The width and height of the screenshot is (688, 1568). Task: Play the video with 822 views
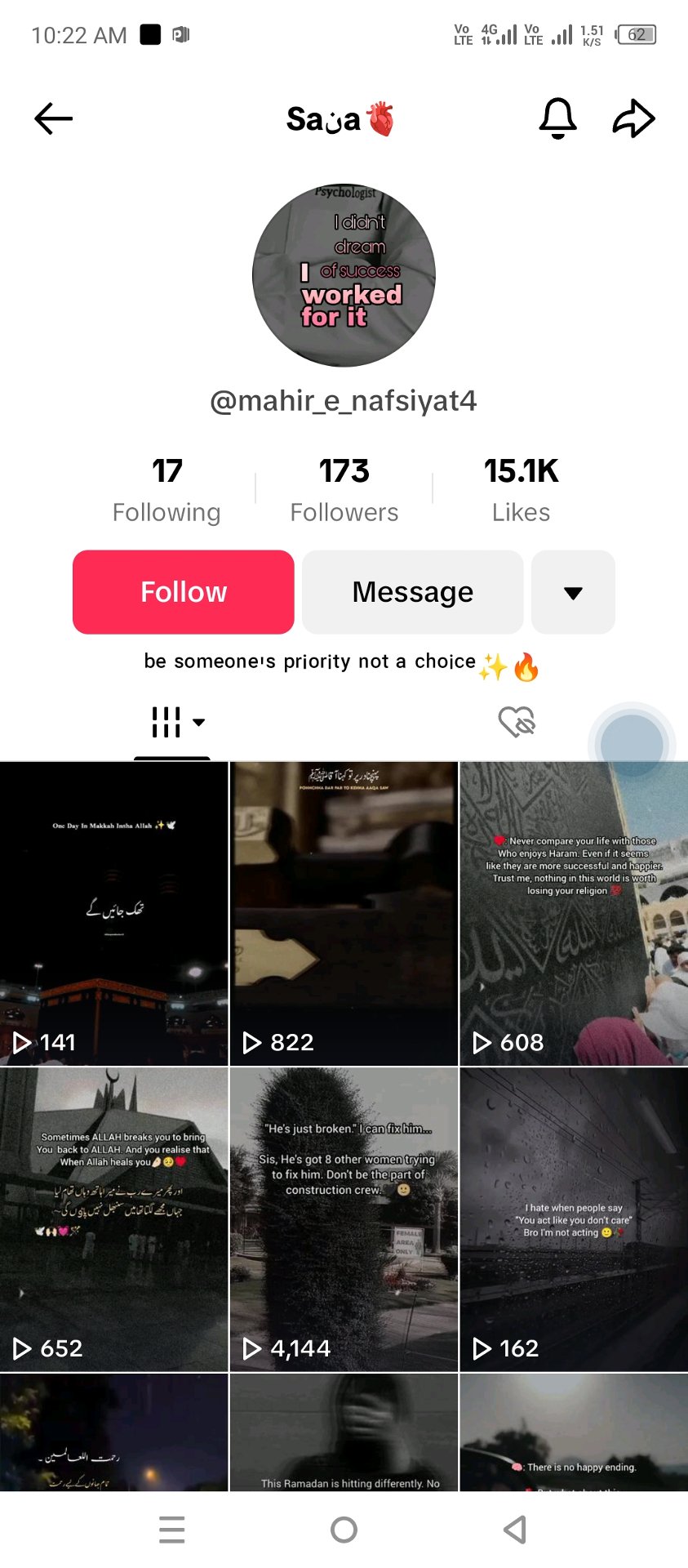pos(344,913)
